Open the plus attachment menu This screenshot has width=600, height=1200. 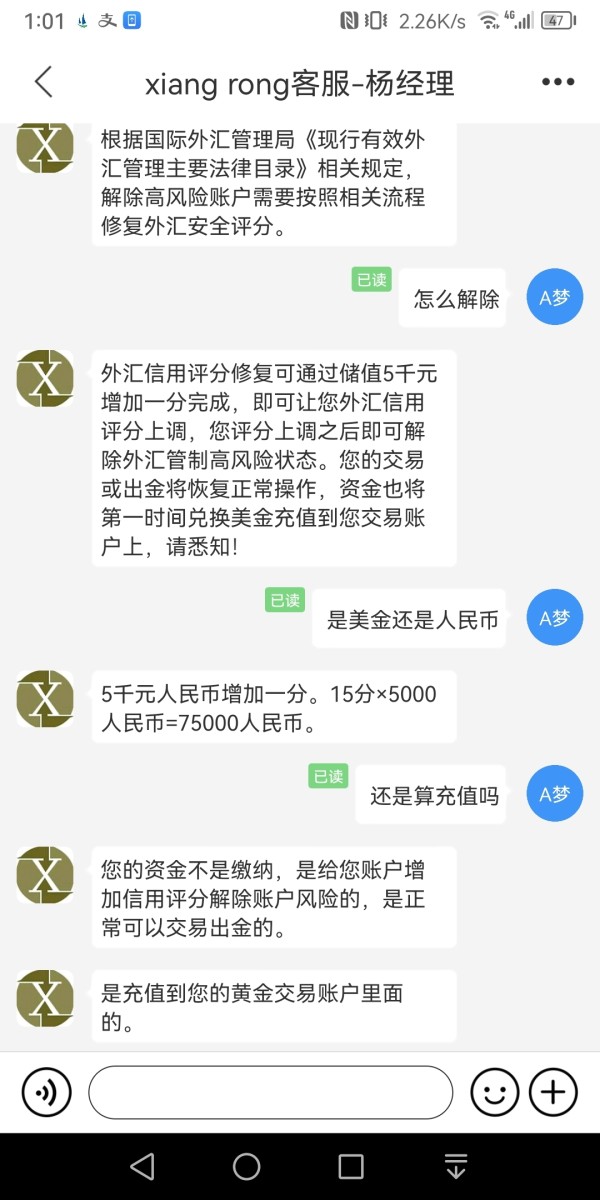tap(554, 1092)
